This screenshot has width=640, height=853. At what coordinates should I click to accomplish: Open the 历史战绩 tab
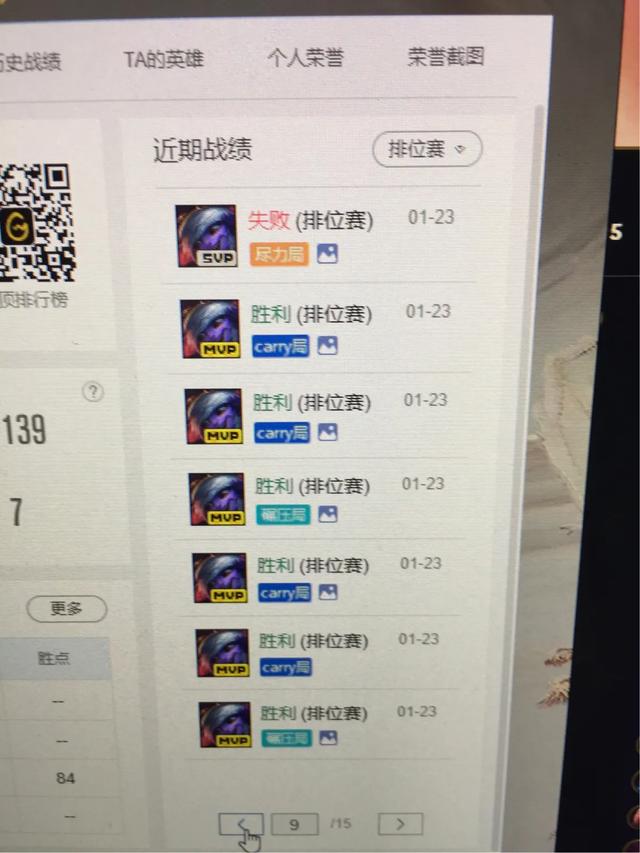(x=30, y=61)
